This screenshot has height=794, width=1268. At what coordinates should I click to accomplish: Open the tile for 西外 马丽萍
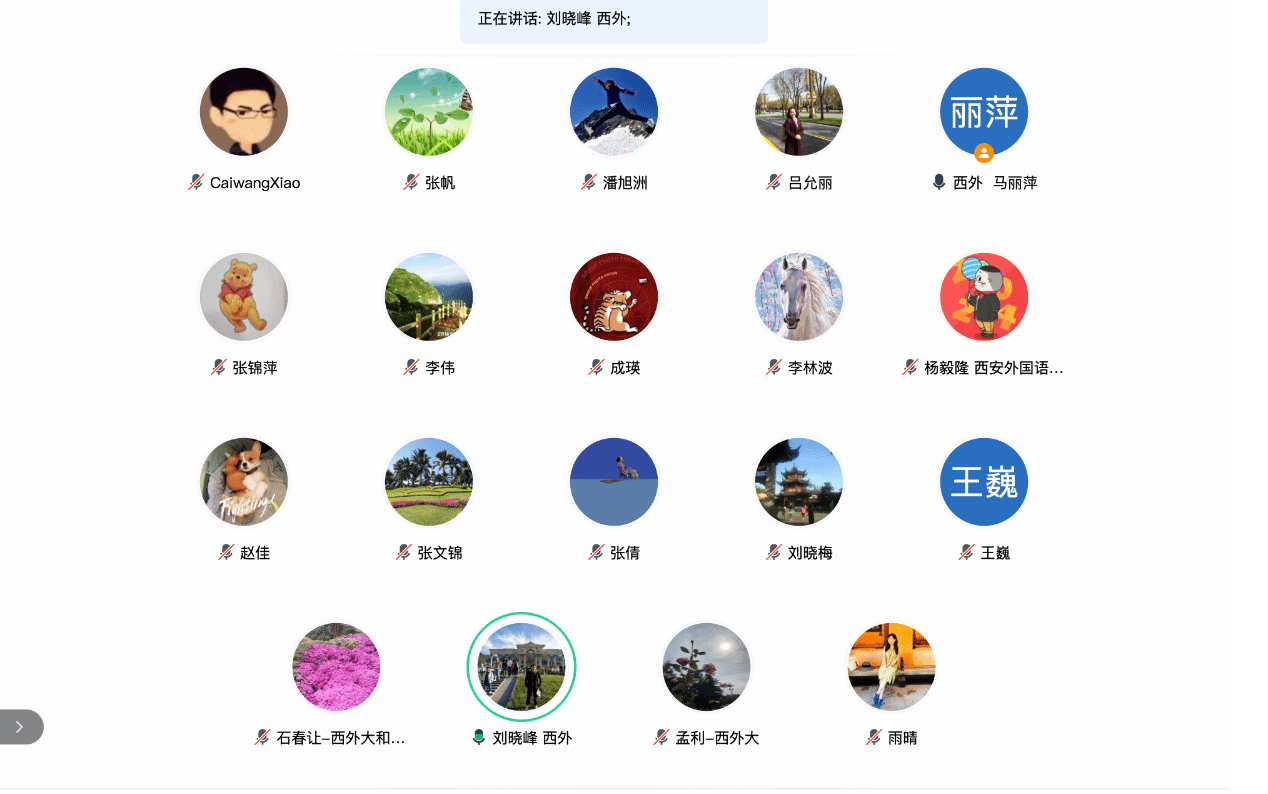pyautogui.click(x=984, y=112)
